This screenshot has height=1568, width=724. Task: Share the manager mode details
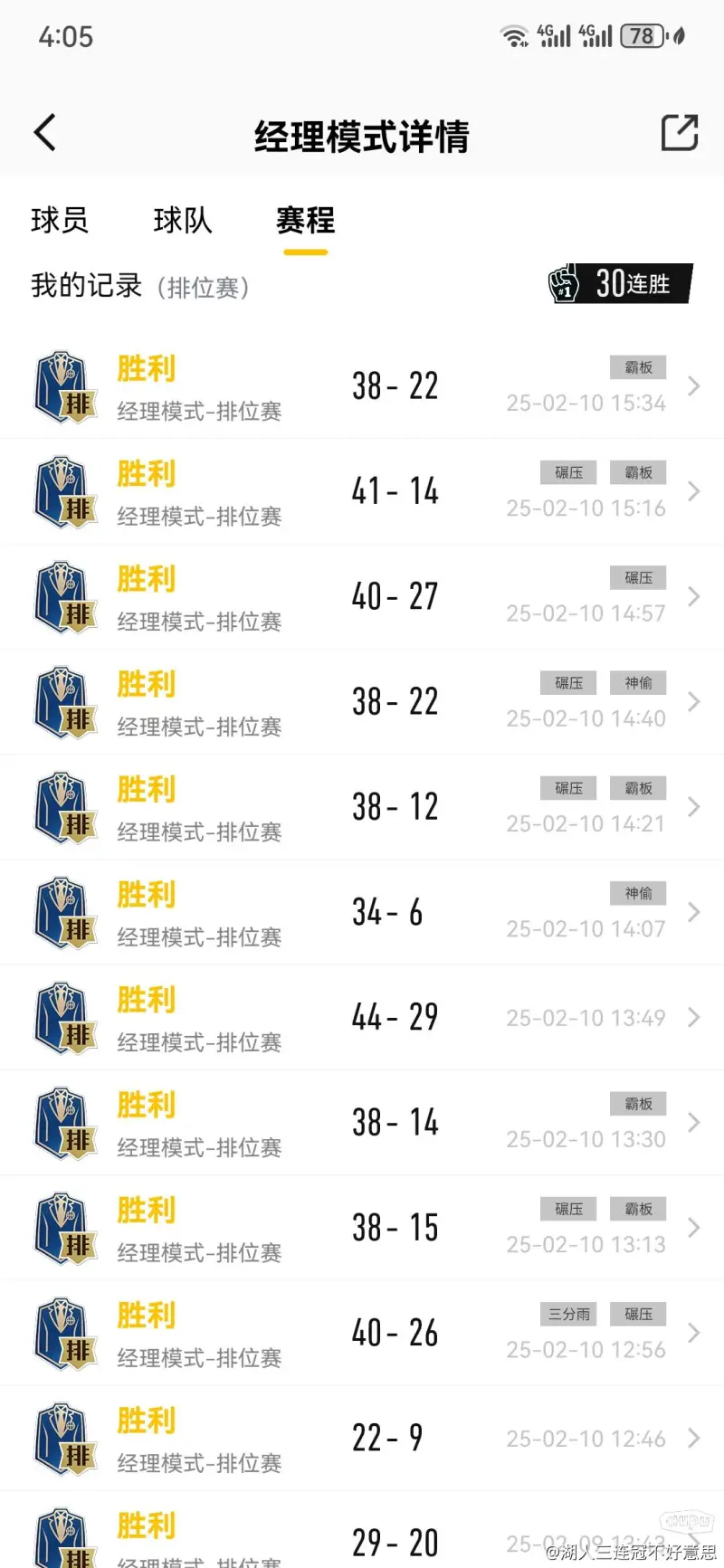tap(680, 133)
